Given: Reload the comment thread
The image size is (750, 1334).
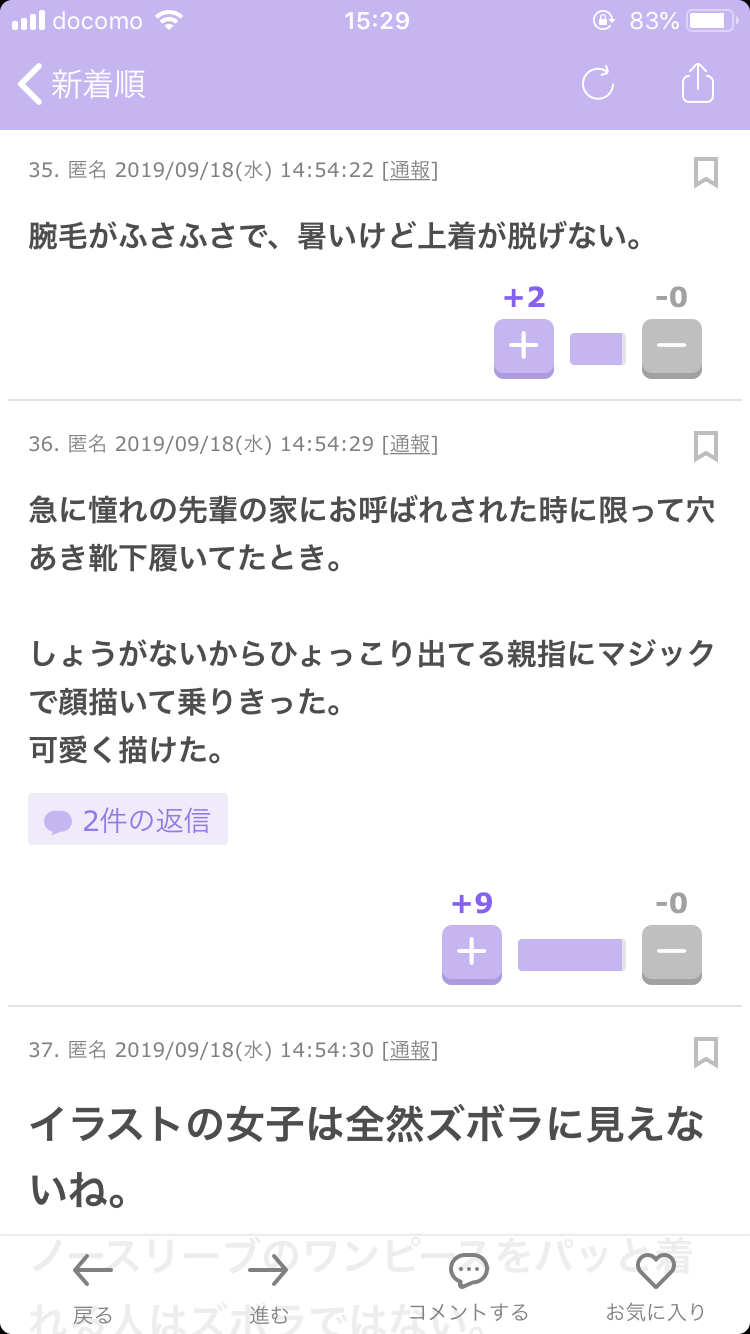Looking at the screenshot, I should pyautogui.click(x=598, y=84).
